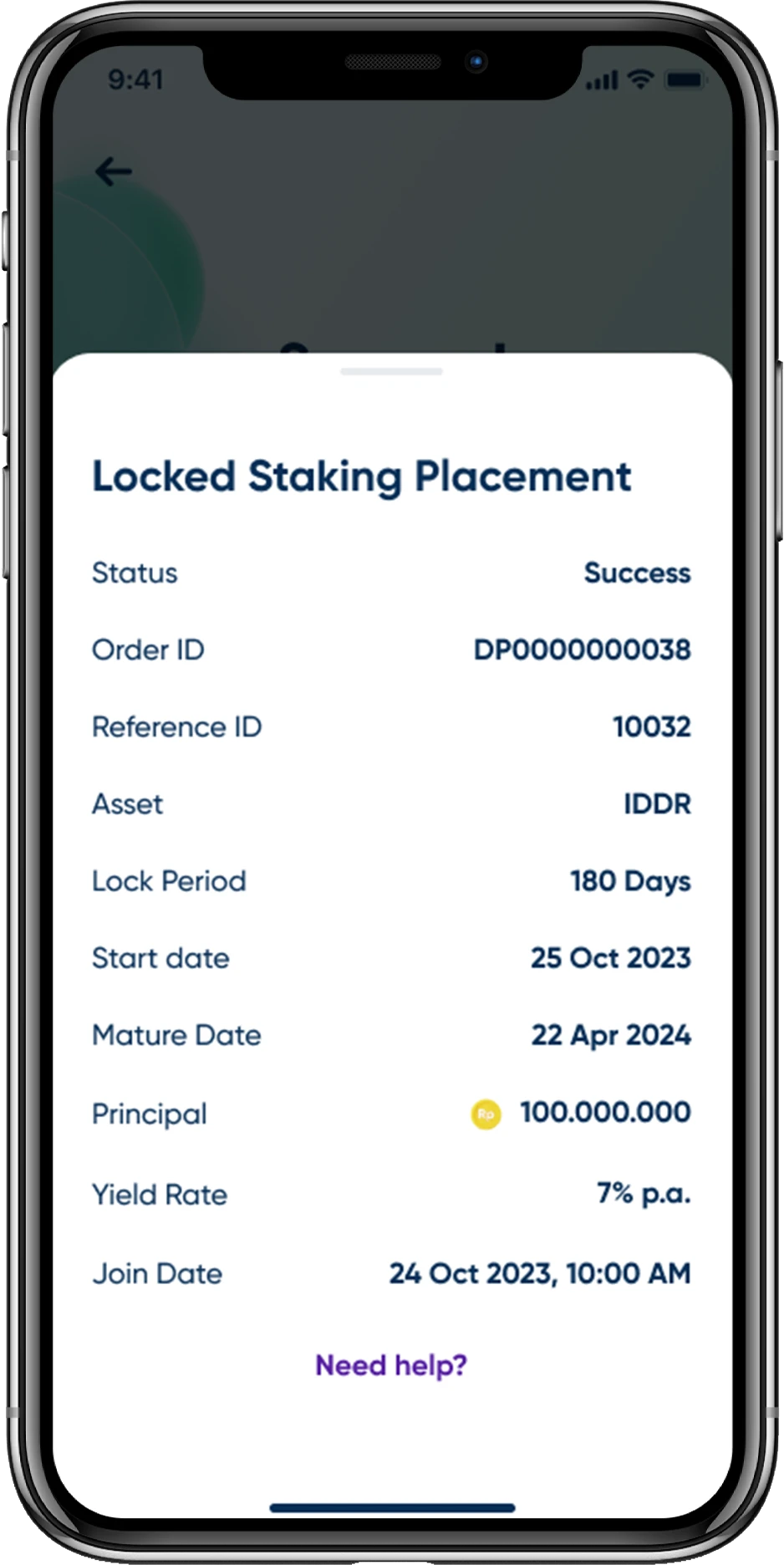
Task: Tap the Need help? link
Action: pyautogui.click(x=391, y=1366)
